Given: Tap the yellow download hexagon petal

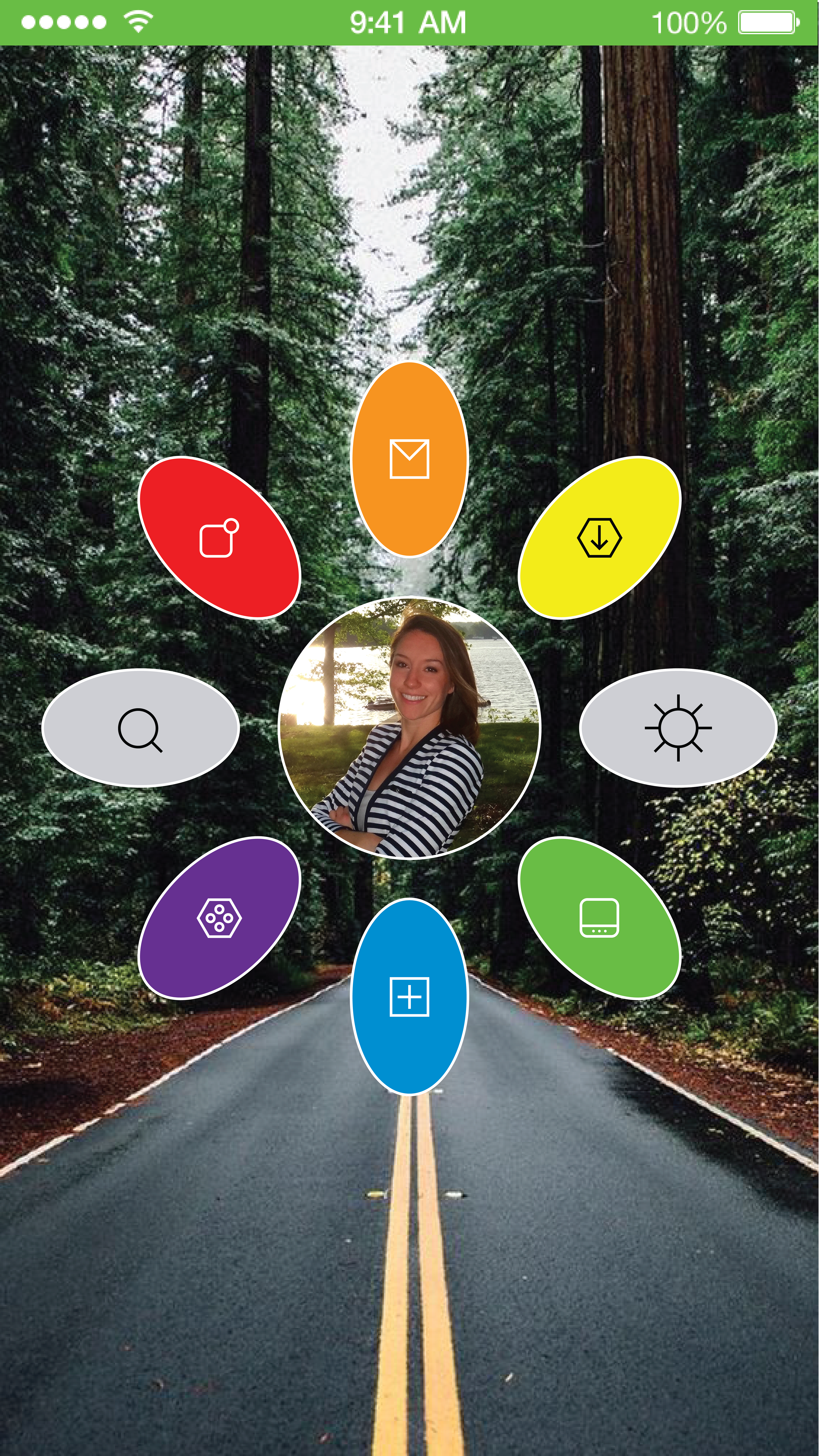Looking at the screenshot, I should click(599, 538).
